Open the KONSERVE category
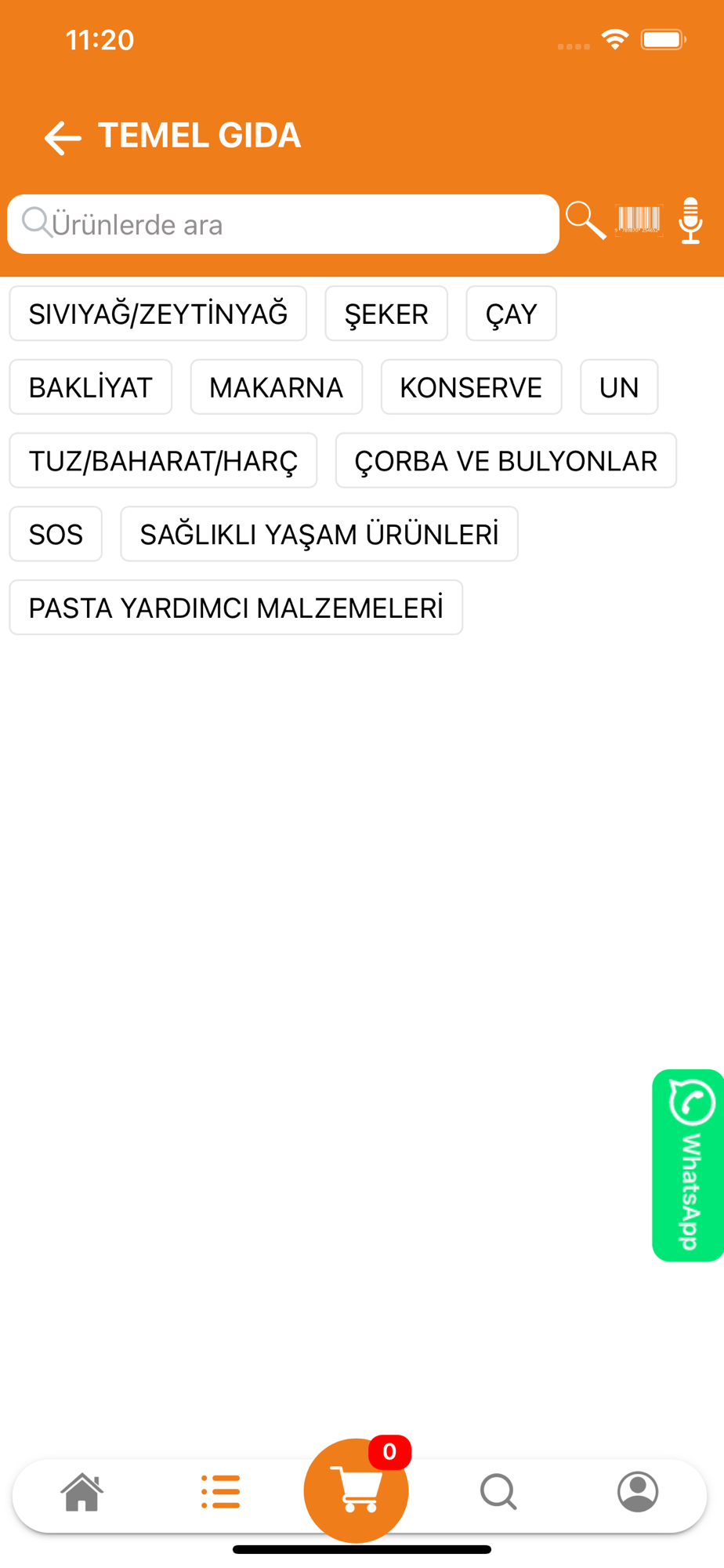 tap(471, 387)
